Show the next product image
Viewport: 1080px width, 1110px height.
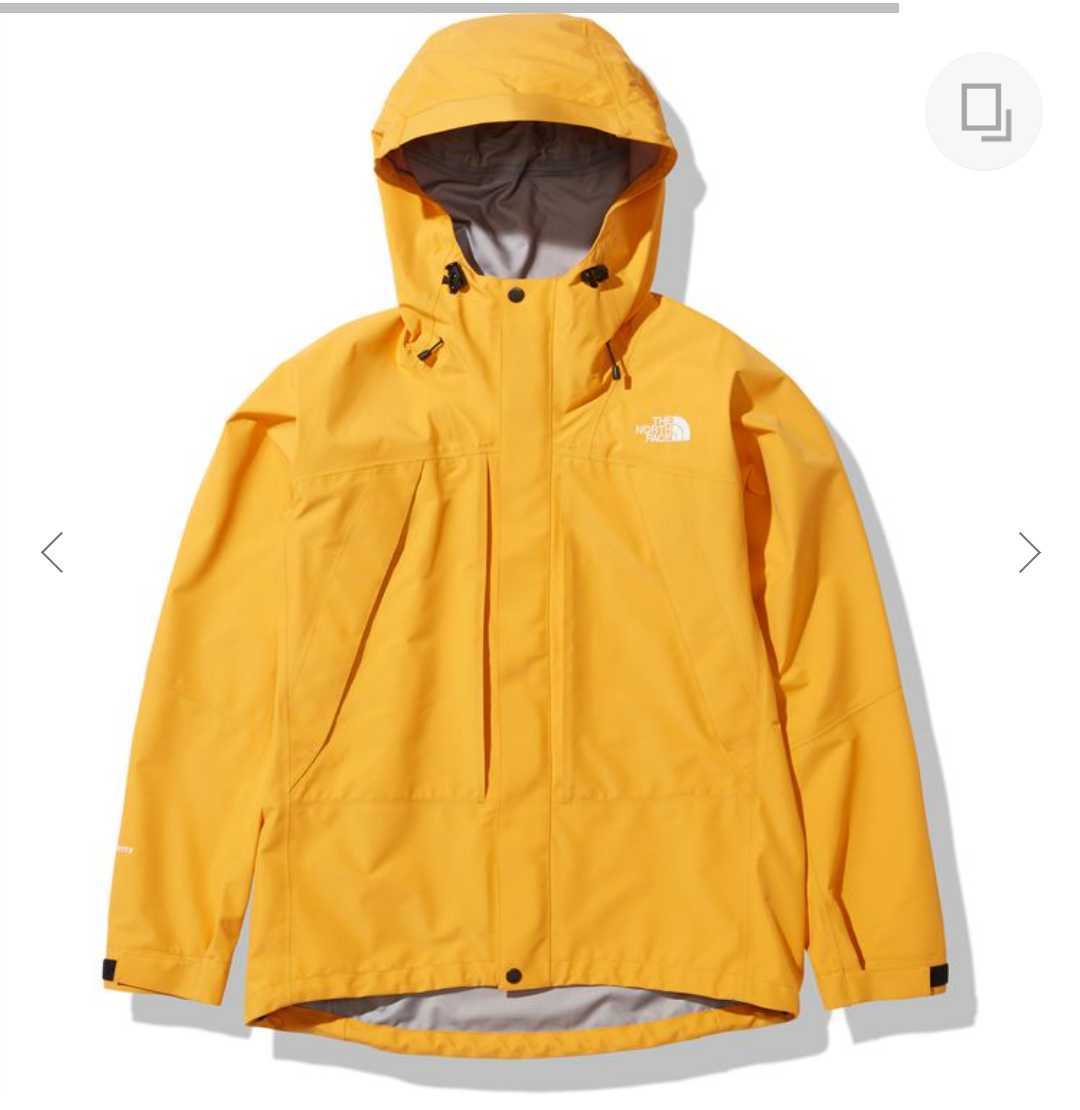click(1029, 552)
